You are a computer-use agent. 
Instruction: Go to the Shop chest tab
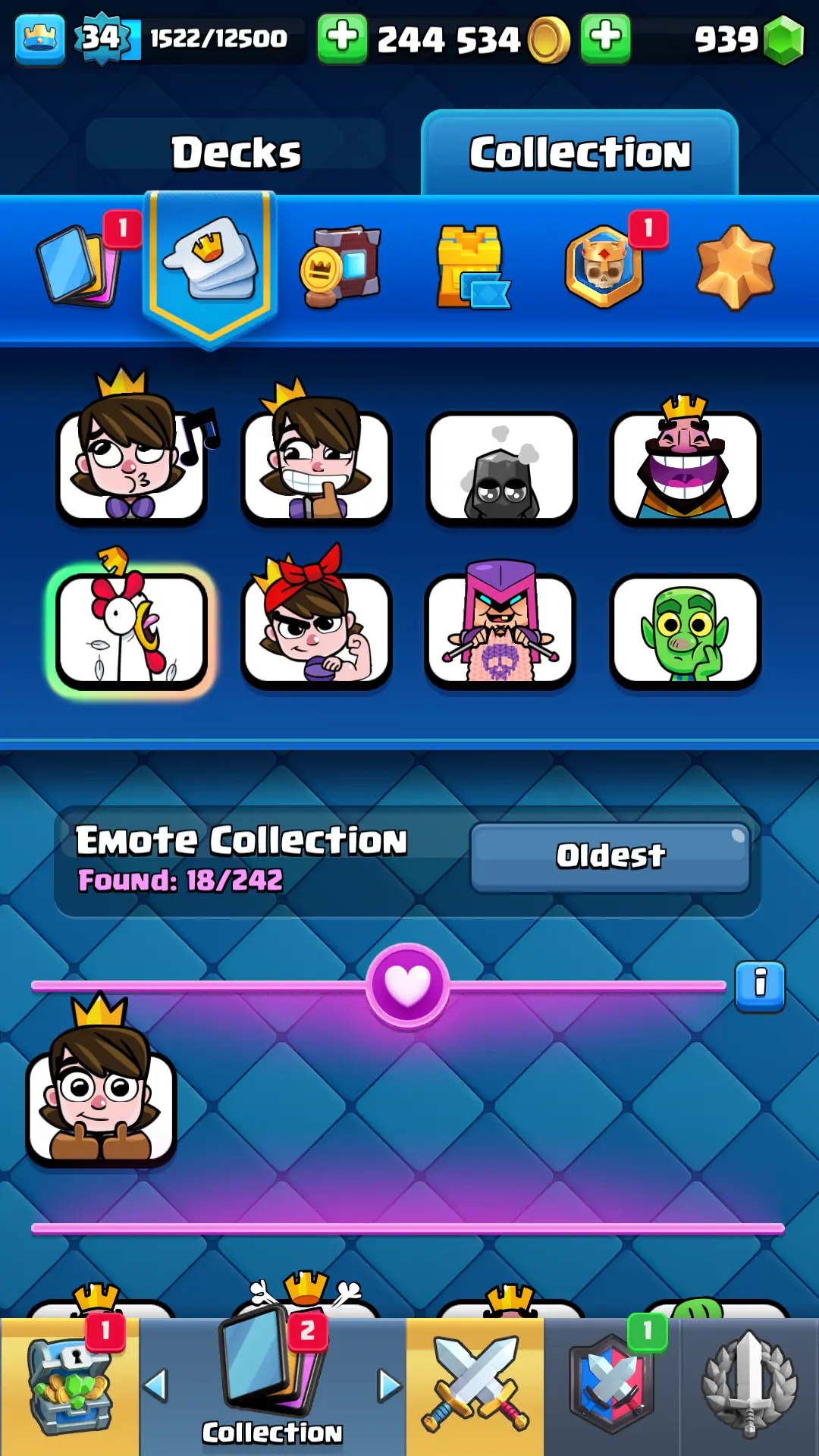point(70,1386)
